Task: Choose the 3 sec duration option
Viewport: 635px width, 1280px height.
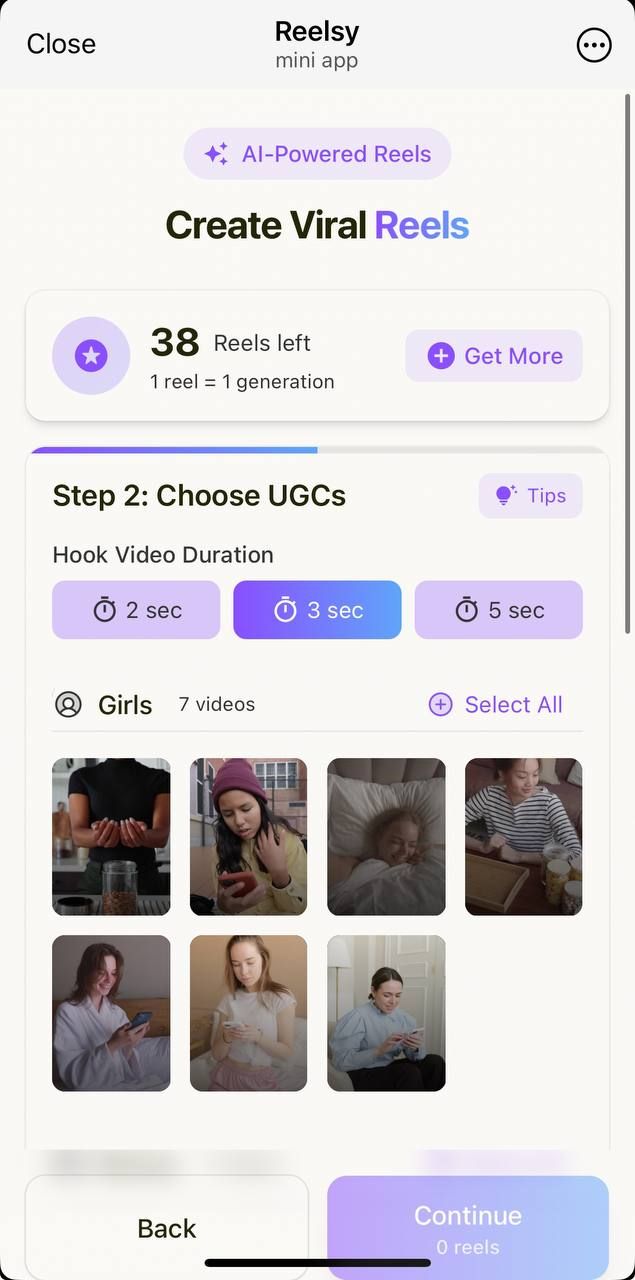Action: [317, 610]
